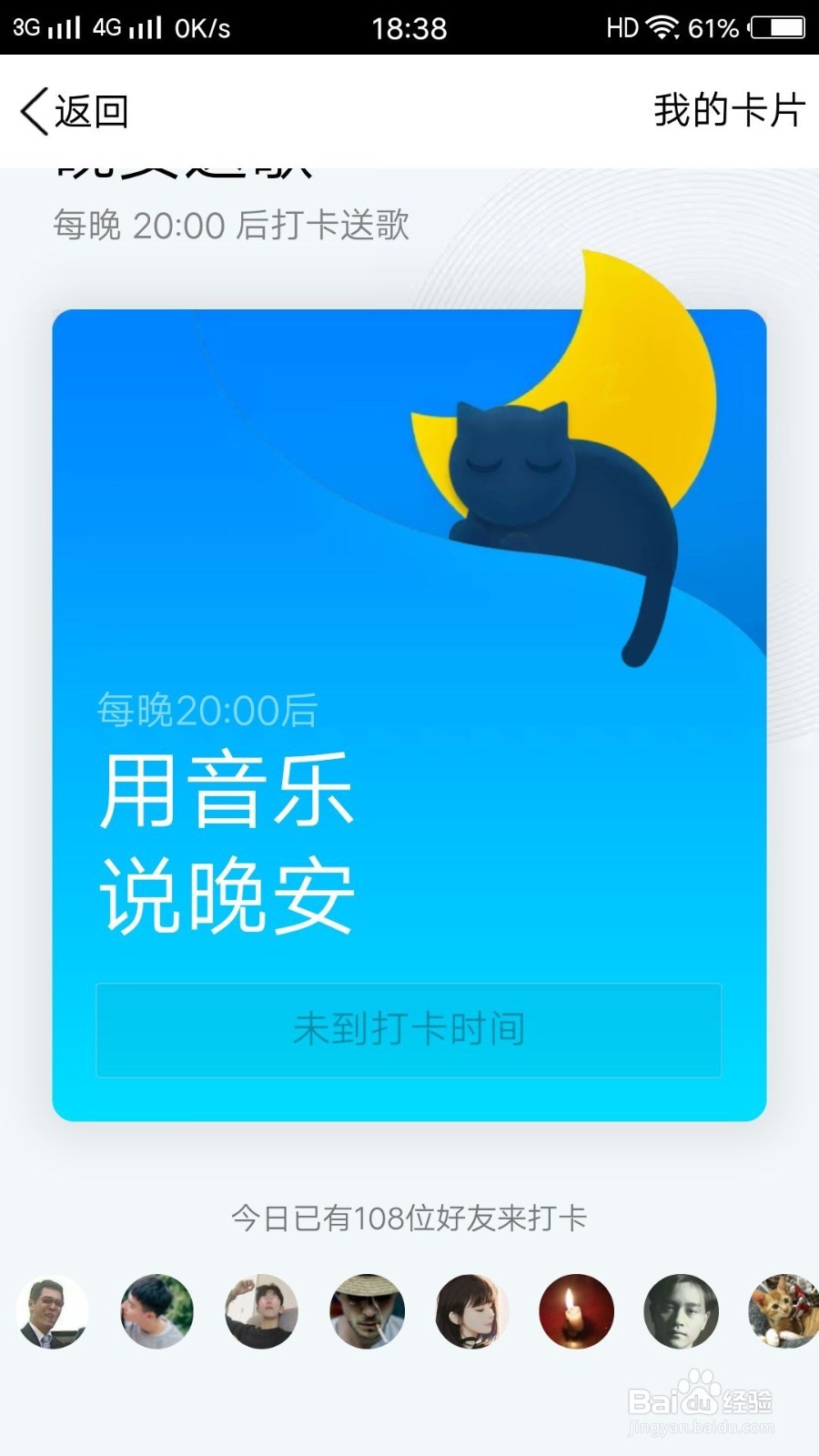
Task: Open the straw hat friend's avatar
Action: 366,1310
